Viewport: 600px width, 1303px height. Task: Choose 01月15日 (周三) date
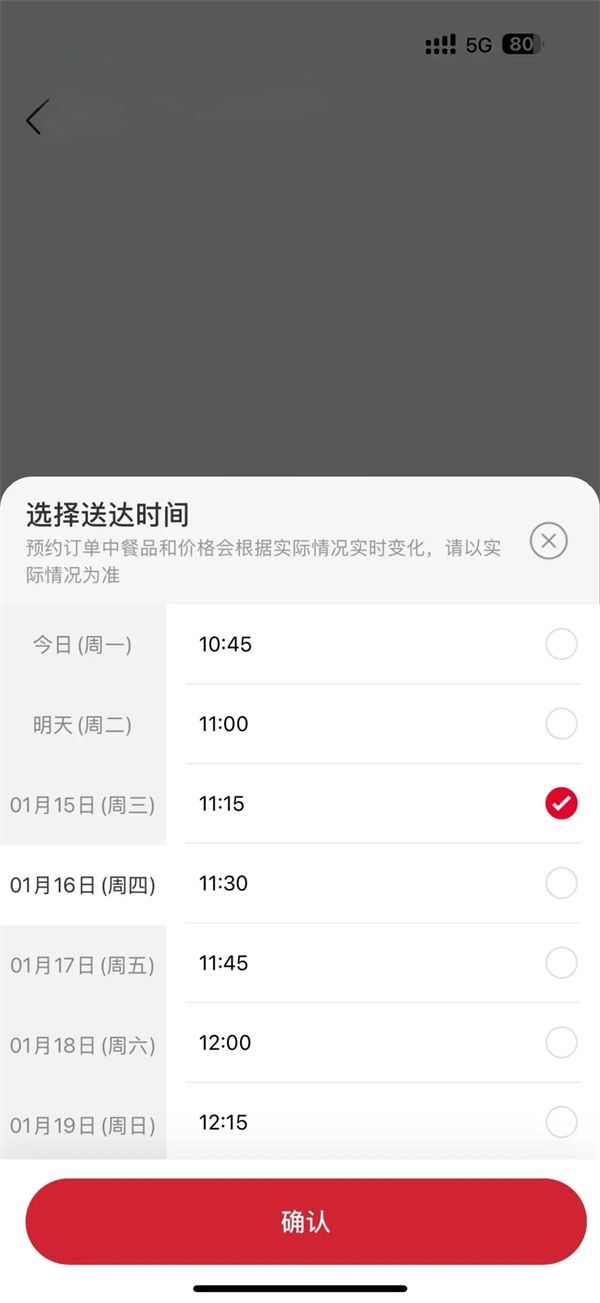point(82,805)
